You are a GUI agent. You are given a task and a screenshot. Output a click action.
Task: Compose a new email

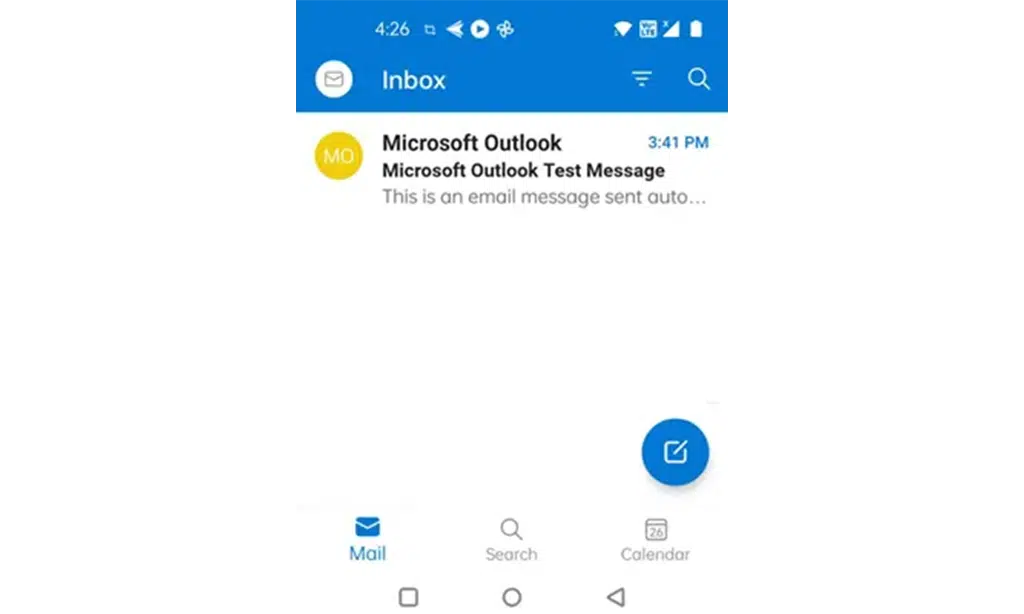point(675,452)
